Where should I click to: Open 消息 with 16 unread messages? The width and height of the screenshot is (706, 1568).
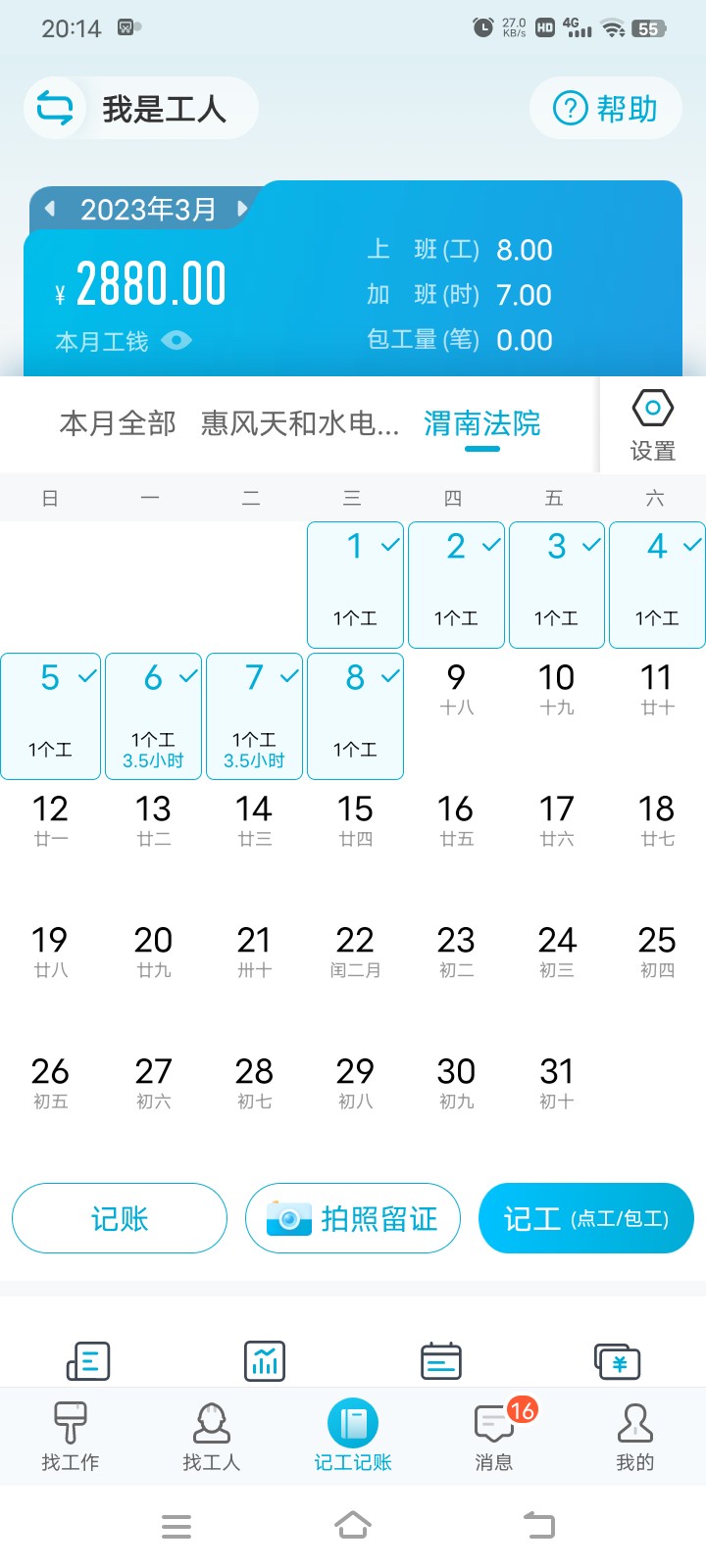coord(495,1436)
